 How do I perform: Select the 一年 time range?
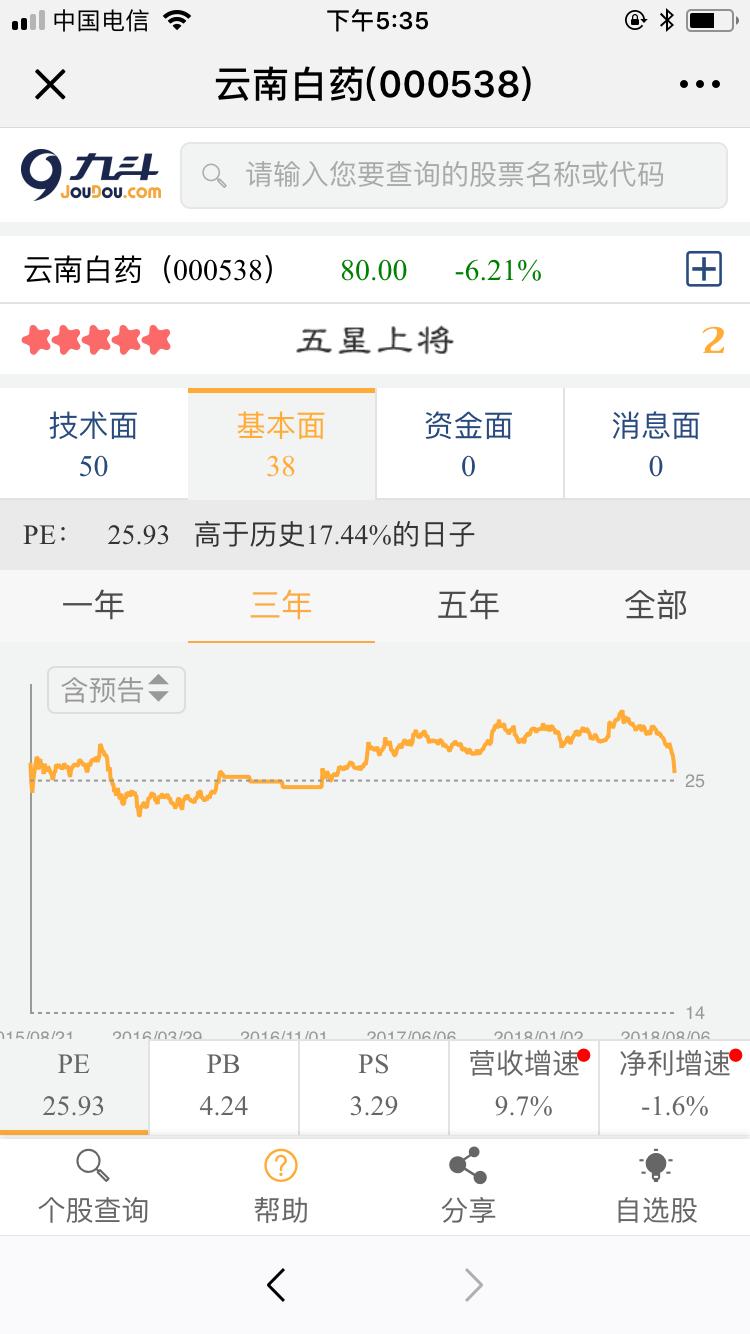[x=93, y=604]
